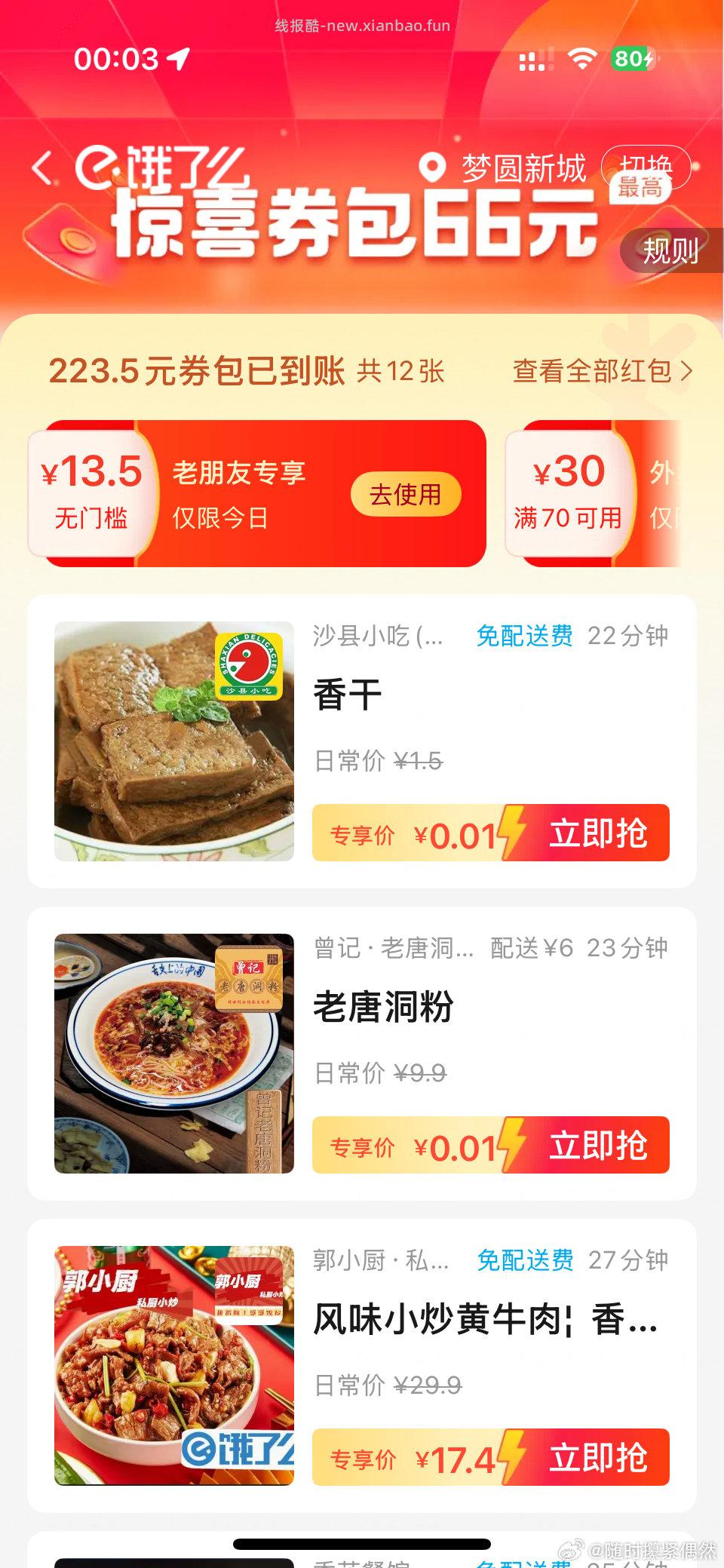This screenshot has height=1568, width=724.
Task: Click the lightning bolt on the 老唐洞粉 price banner
Action: (x=511, y=1146)
